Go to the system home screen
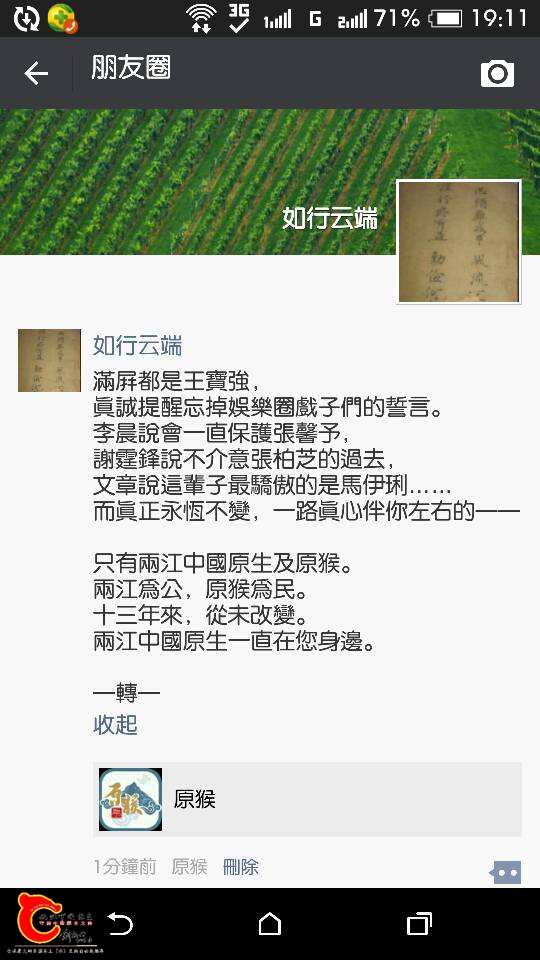Screen dimensions: 540x960 tap(270, 923)
